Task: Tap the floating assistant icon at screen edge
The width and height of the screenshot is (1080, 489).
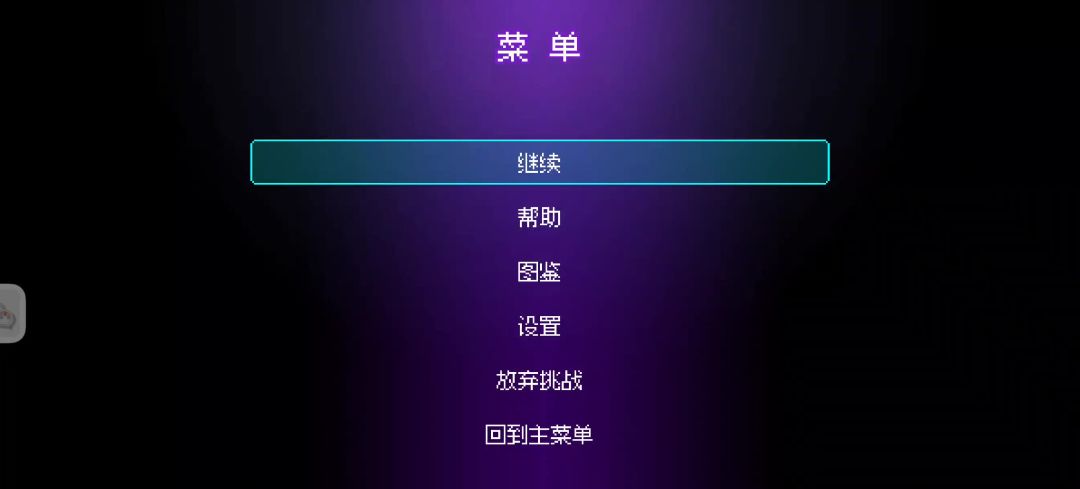Action: (11, 314)
